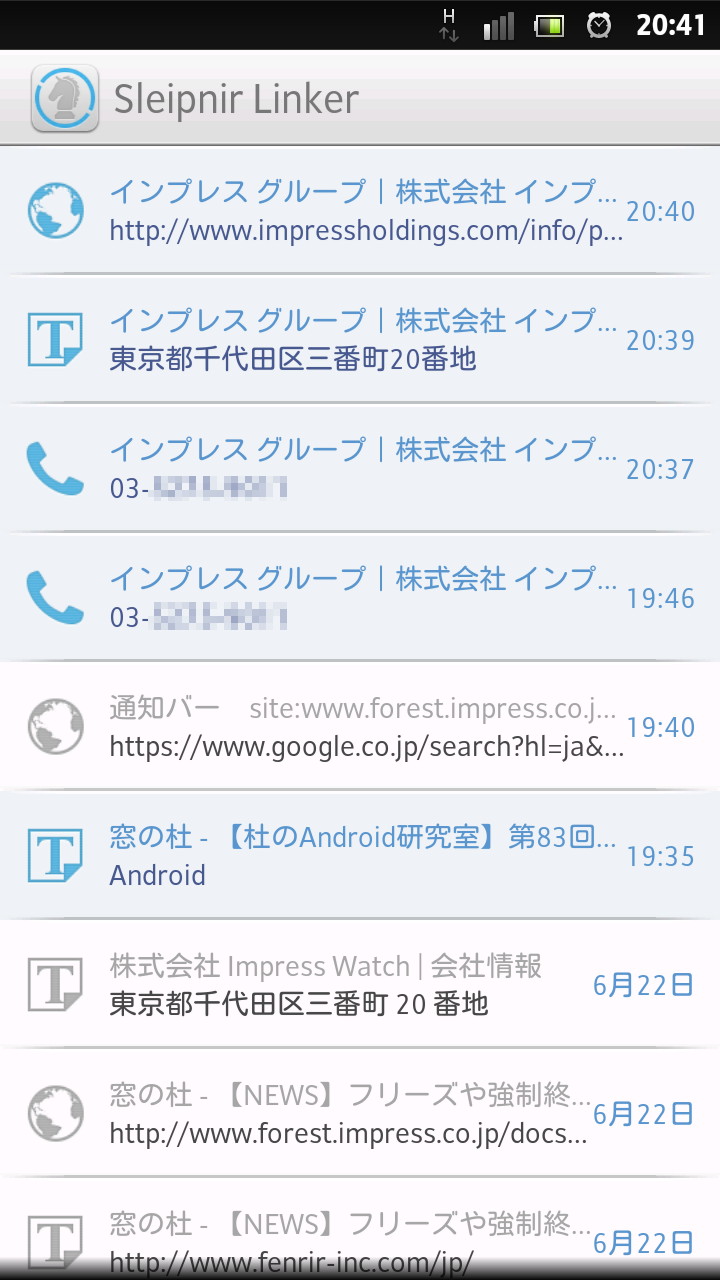
Task: Click the clock showing 20:41 in status bar
Action: click(672, 26)
